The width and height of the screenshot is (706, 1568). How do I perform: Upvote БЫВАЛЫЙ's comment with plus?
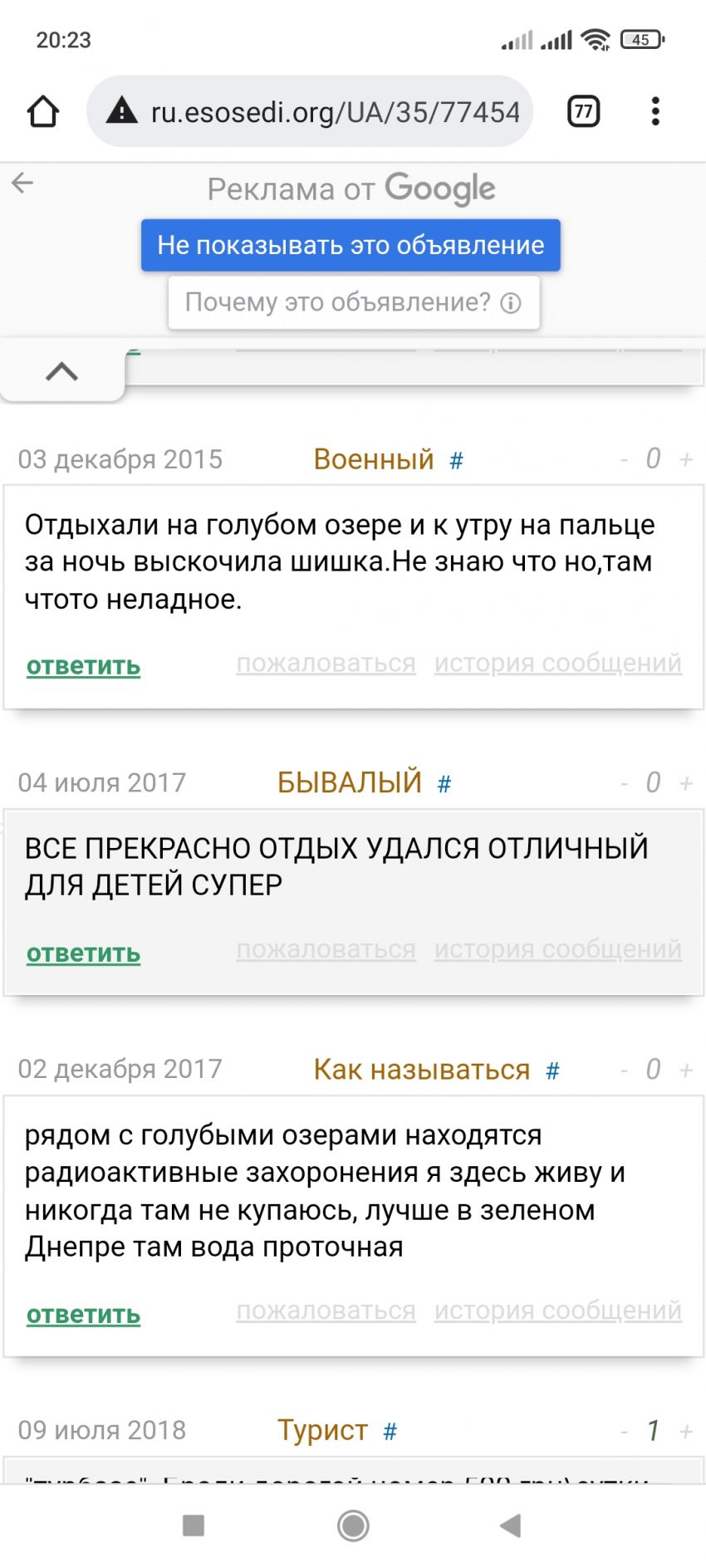point(686,783)
